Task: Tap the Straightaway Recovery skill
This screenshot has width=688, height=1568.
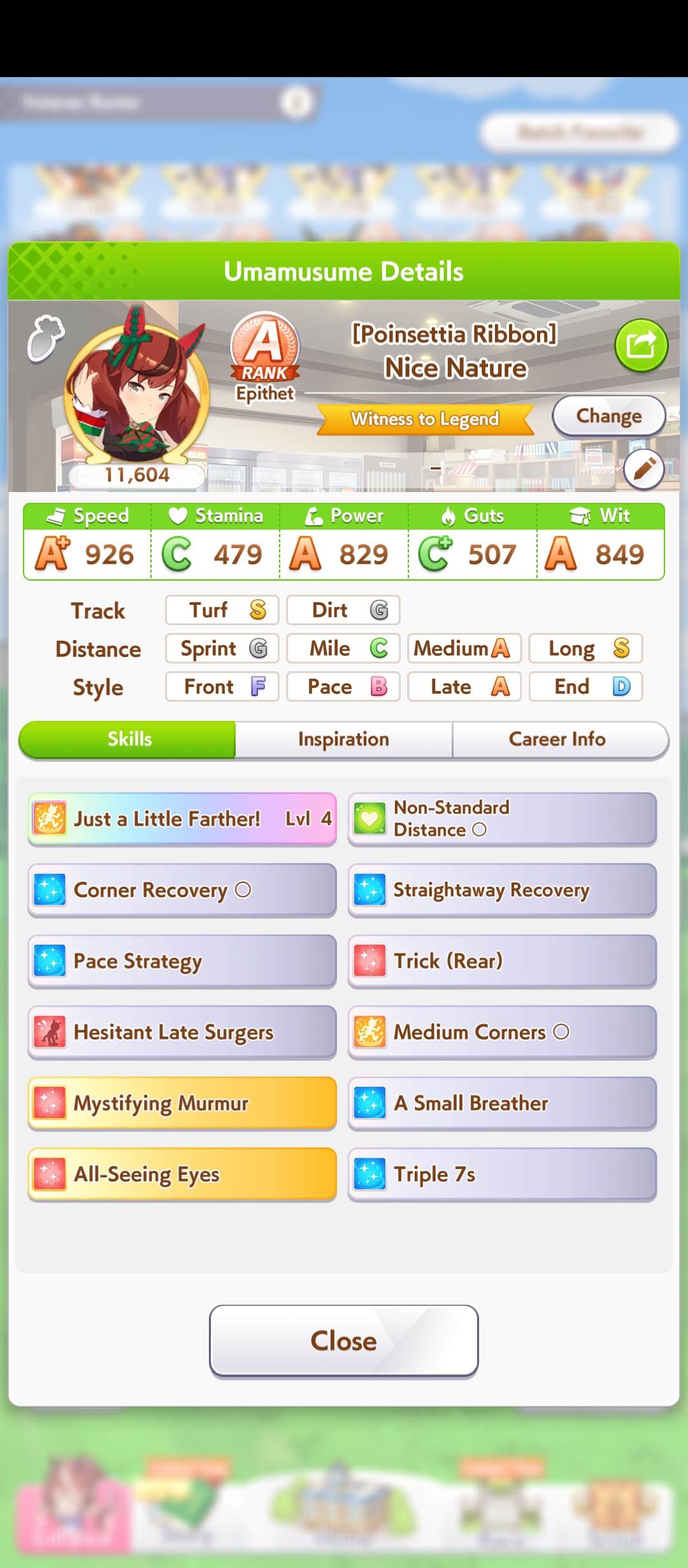Action: (503, 890)
